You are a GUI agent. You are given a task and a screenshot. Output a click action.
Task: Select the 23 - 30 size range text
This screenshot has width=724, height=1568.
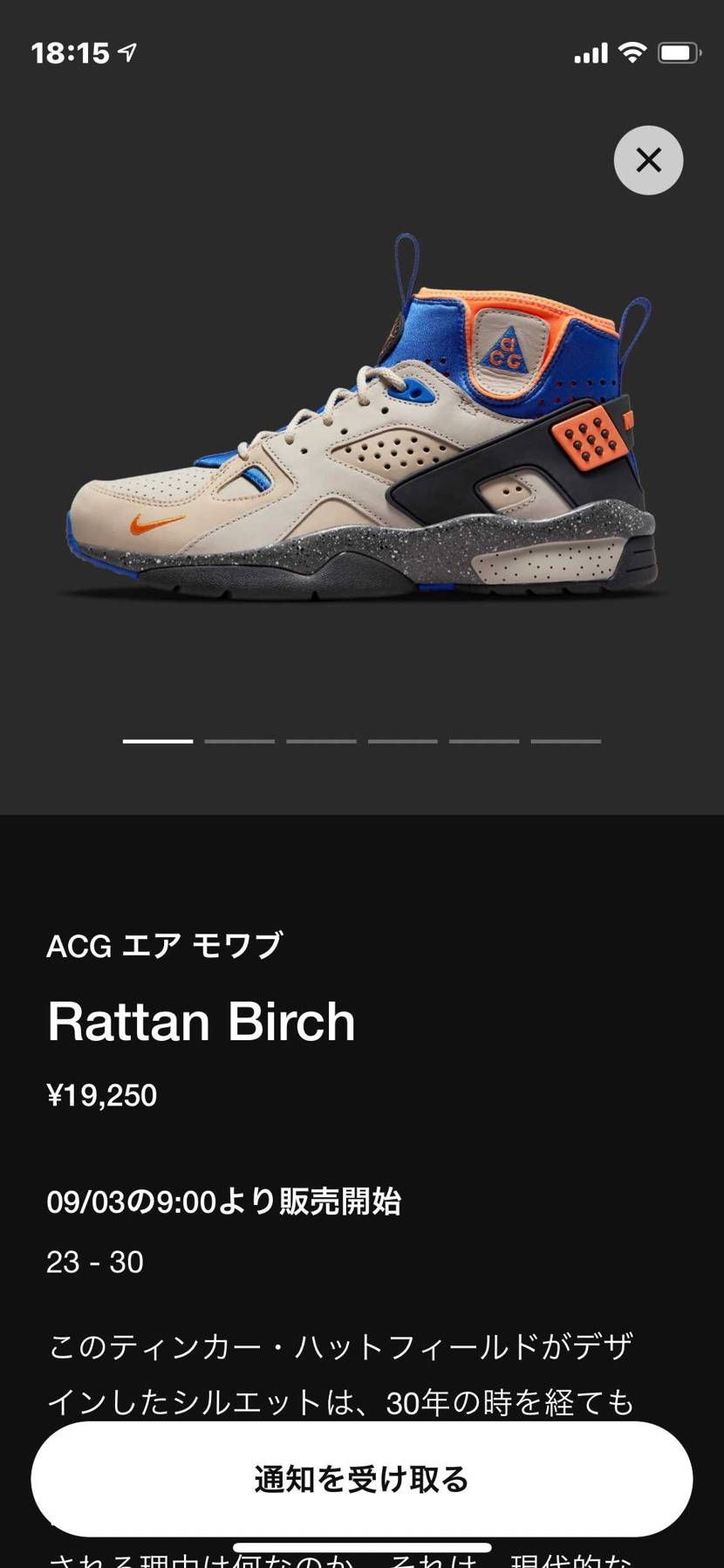94,1262
